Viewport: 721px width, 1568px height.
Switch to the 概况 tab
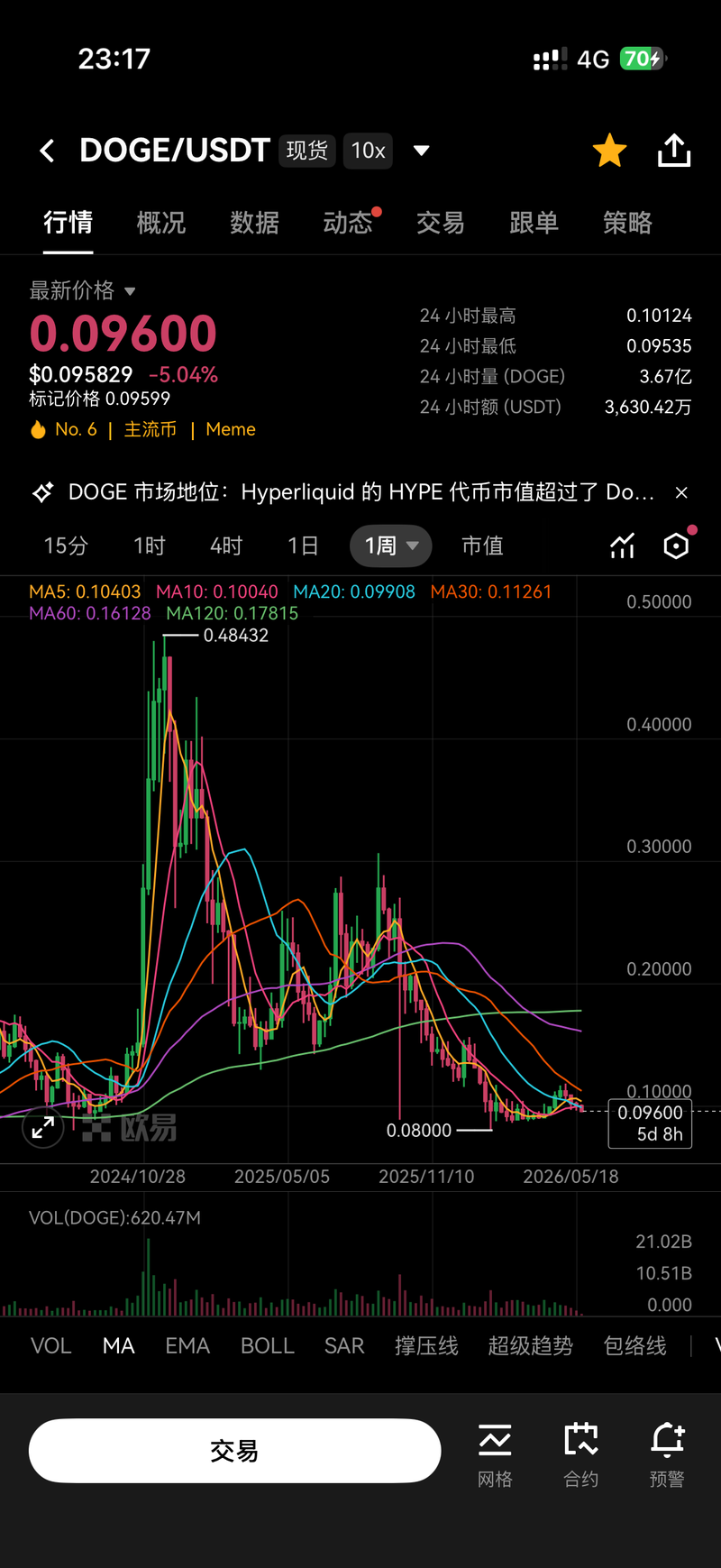click(x=161, y=223)
